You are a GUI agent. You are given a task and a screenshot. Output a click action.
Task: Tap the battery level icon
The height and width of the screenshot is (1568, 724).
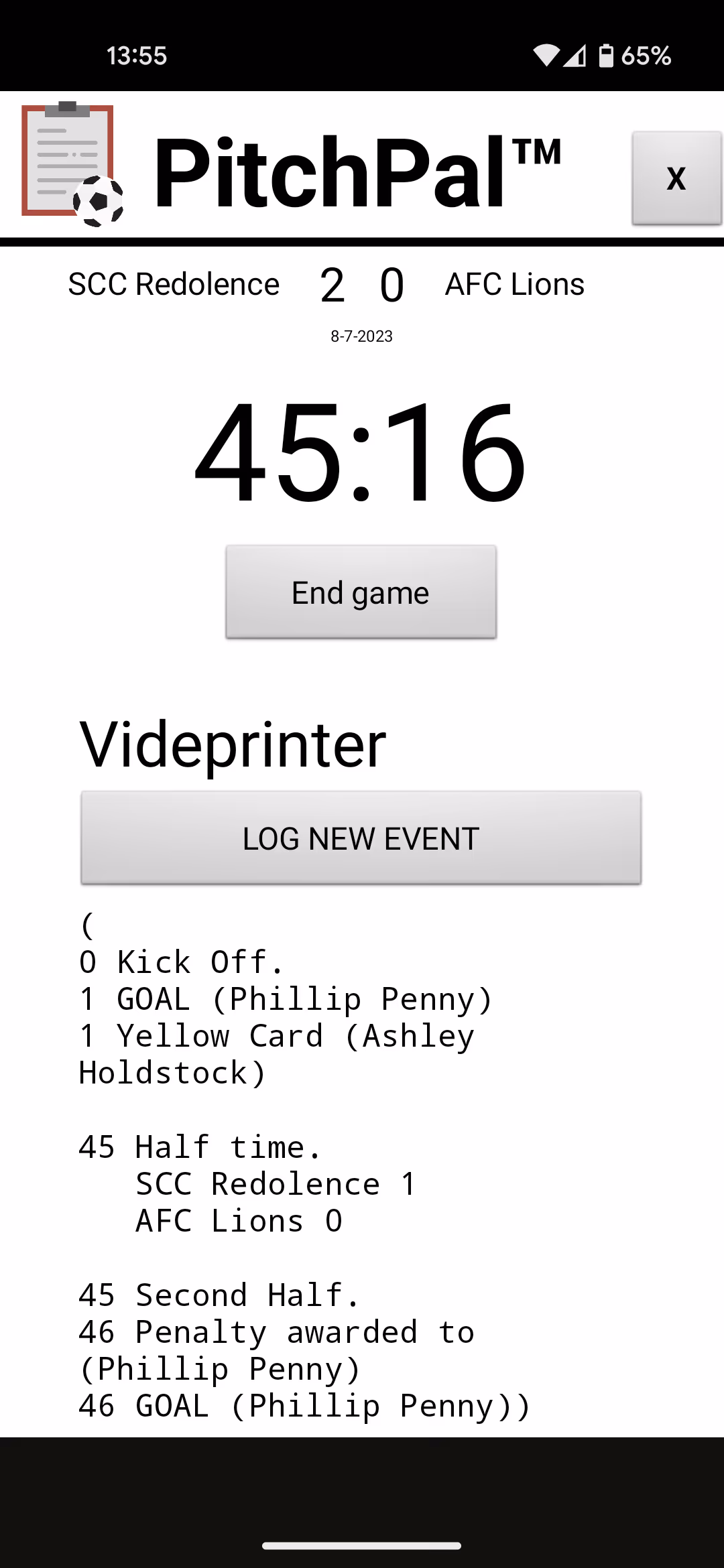pyautogui.click(x=607, y=55)
